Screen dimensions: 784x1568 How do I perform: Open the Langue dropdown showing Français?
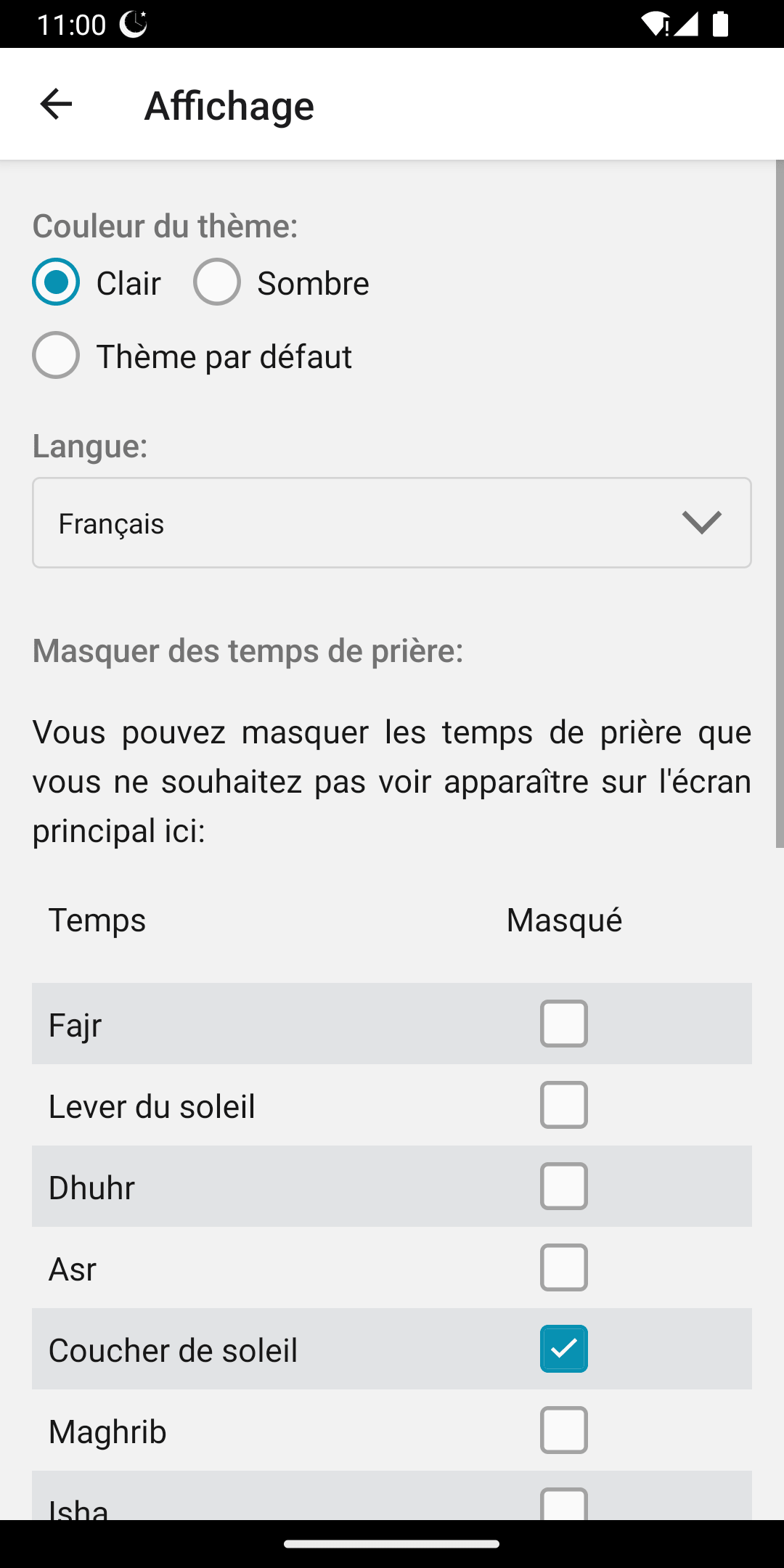[392, 523]
